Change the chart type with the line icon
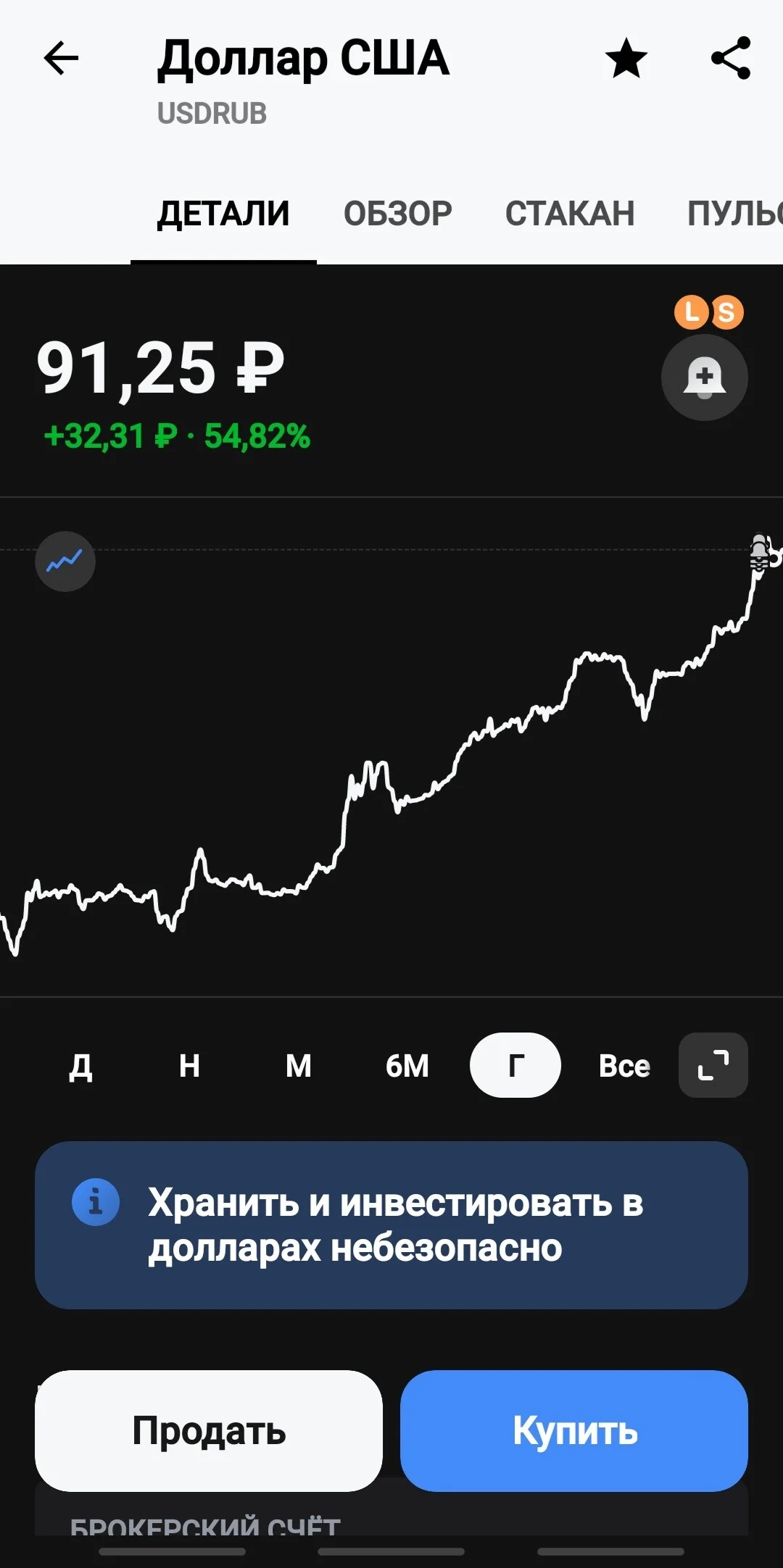 click(x=65, y=562)
